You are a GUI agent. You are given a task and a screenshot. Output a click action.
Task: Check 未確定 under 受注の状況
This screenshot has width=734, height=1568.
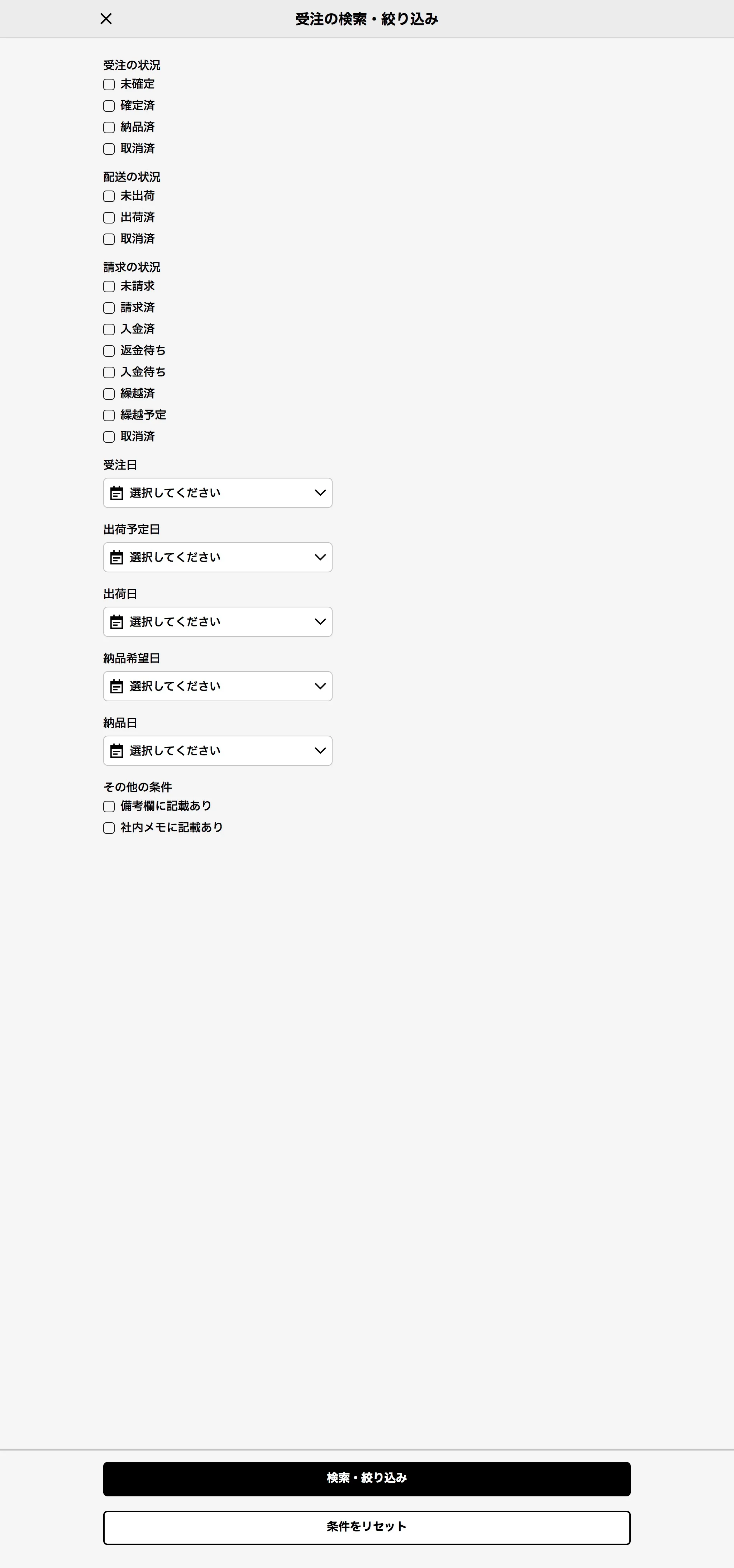(109, 85)
